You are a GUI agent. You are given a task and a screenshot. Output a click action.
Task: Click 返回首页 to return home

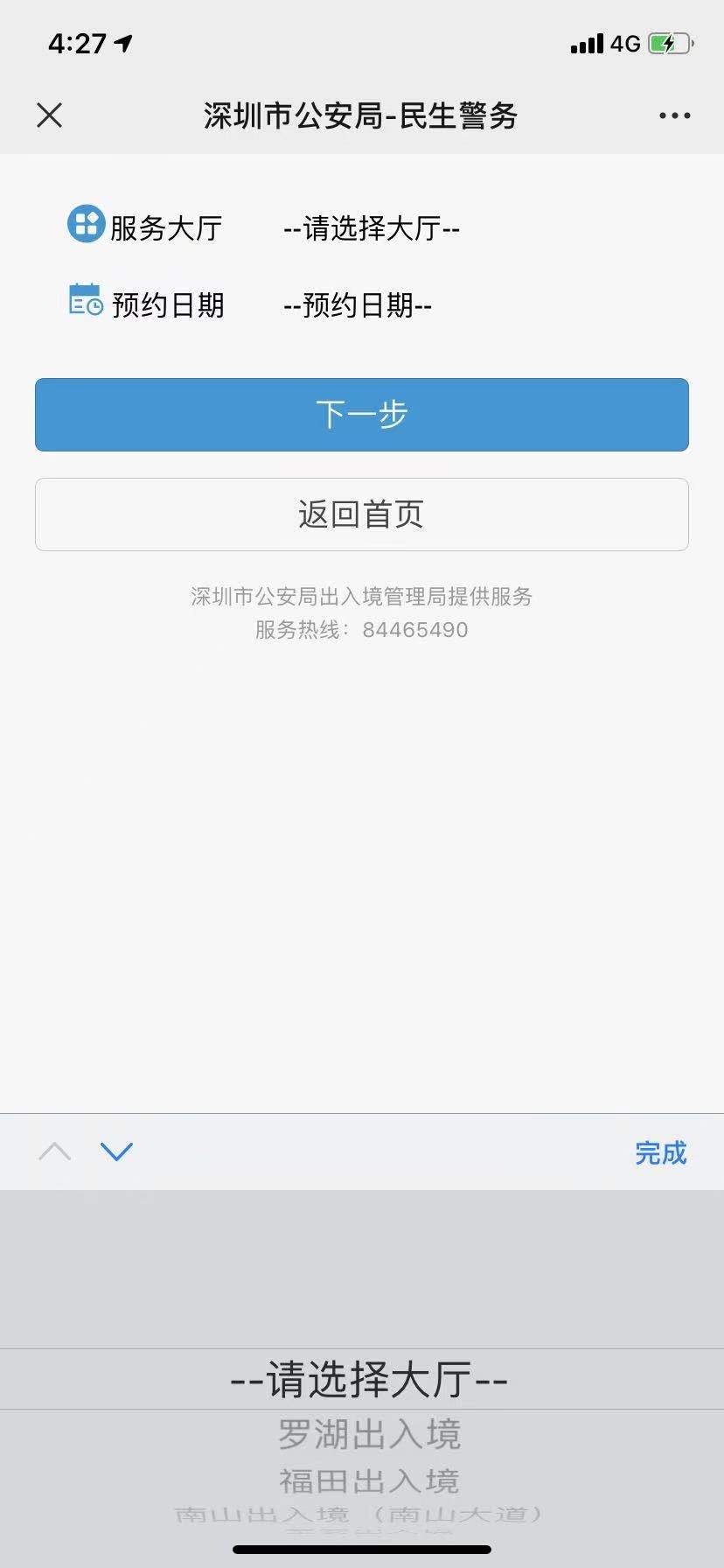(x=361, y=514)
